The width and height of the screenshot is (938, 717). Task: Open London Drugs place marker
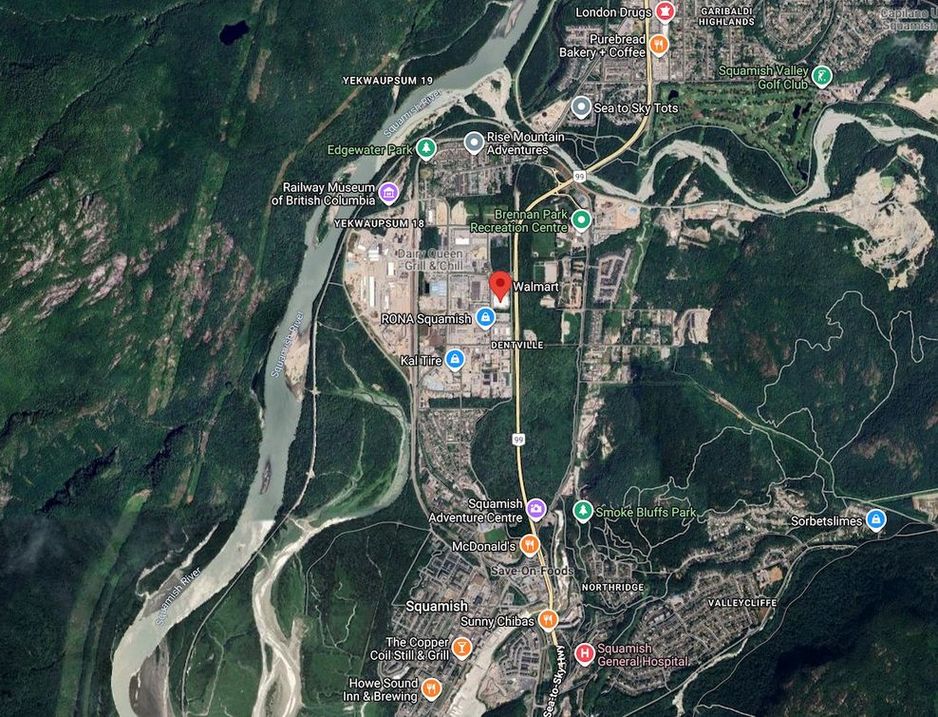(x=664, y=12)
